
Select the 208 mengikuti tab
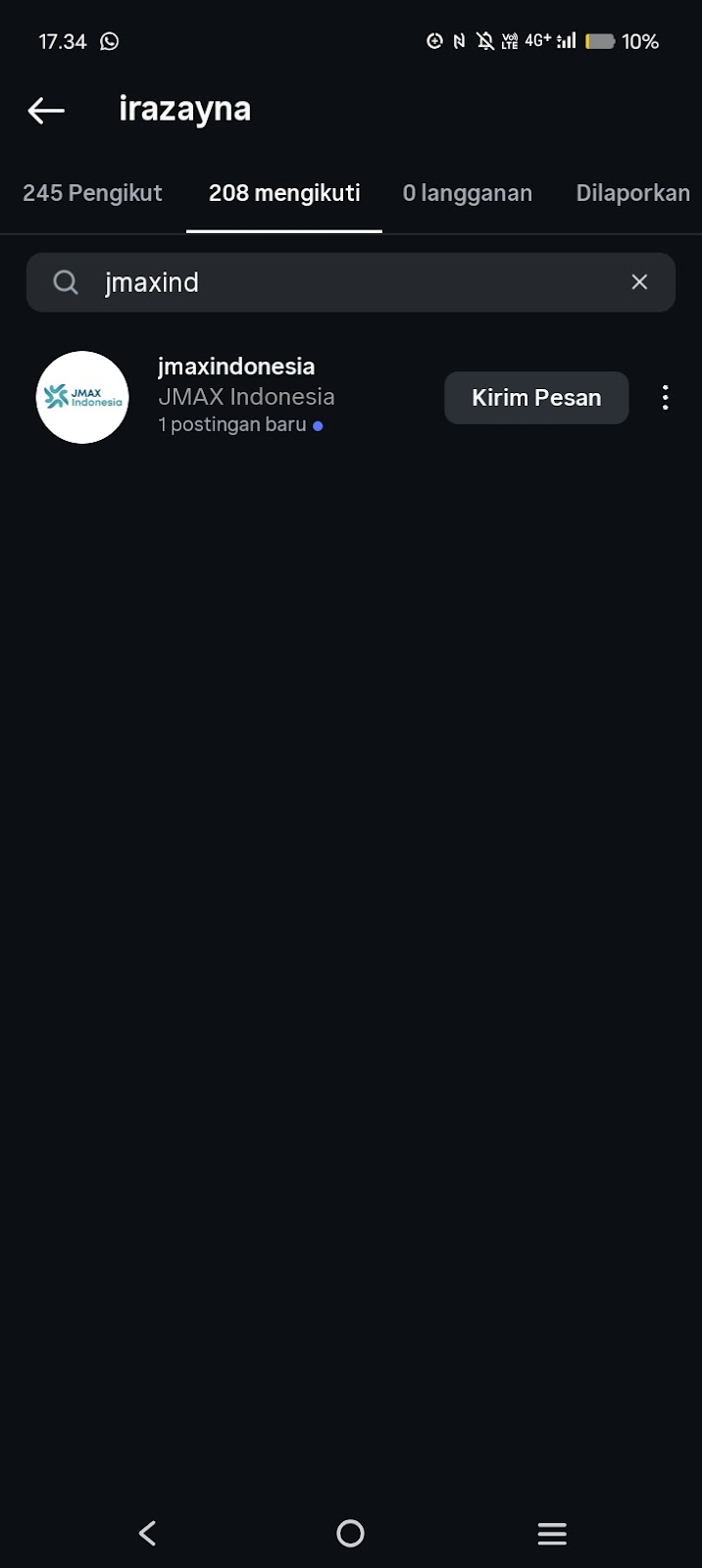point(284,193)
